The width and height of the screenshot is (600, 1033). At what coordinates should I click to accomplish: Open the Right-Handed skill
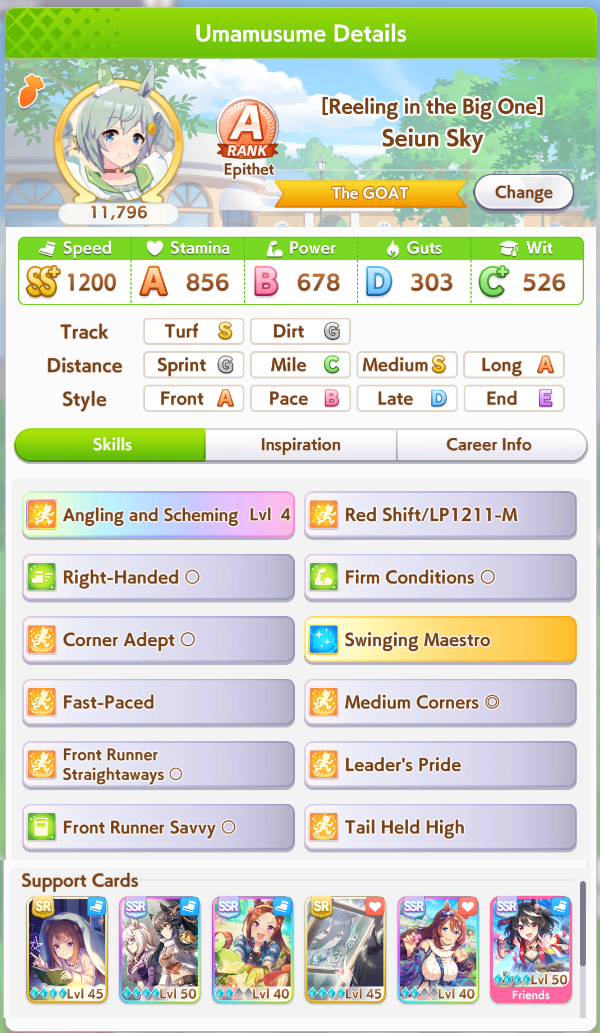point(159,578)
